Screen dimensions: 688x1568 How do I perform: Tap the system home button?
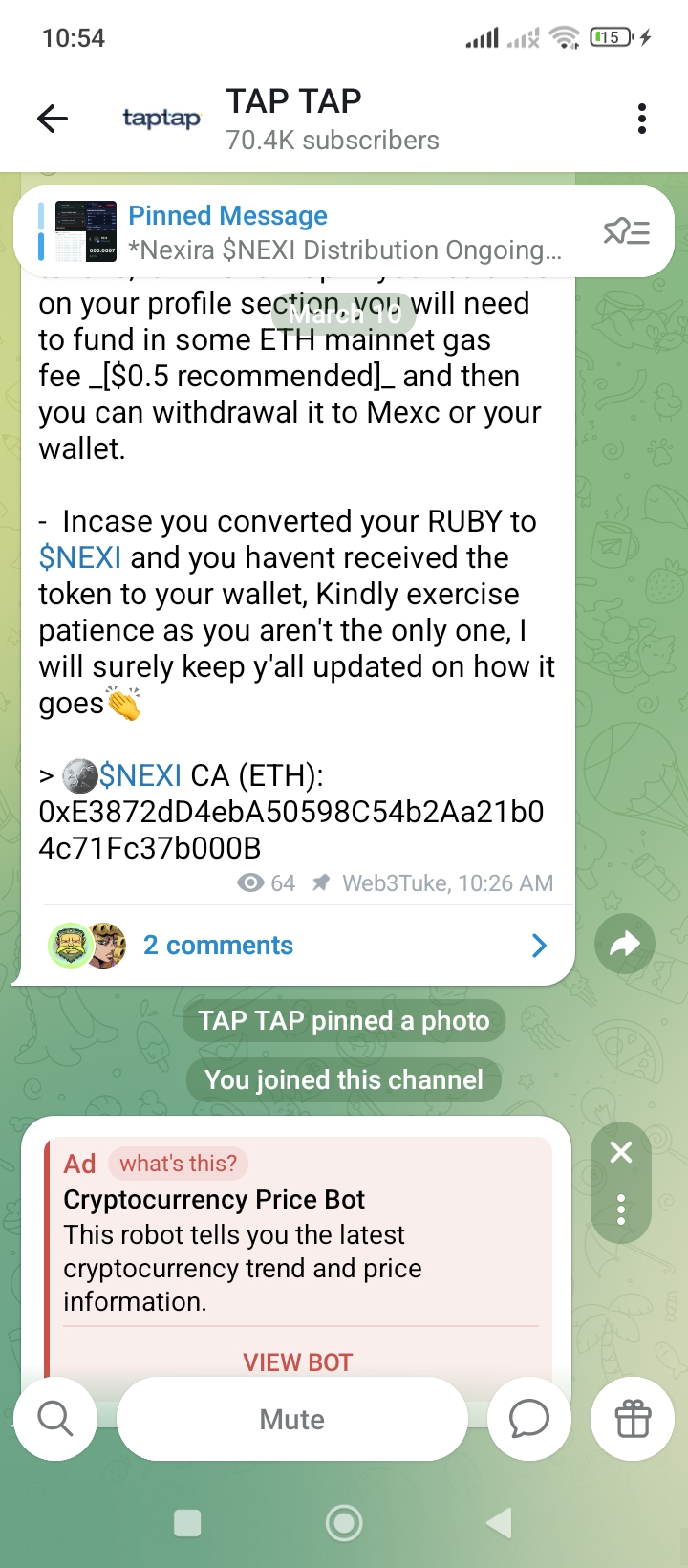pos(344,1523)
